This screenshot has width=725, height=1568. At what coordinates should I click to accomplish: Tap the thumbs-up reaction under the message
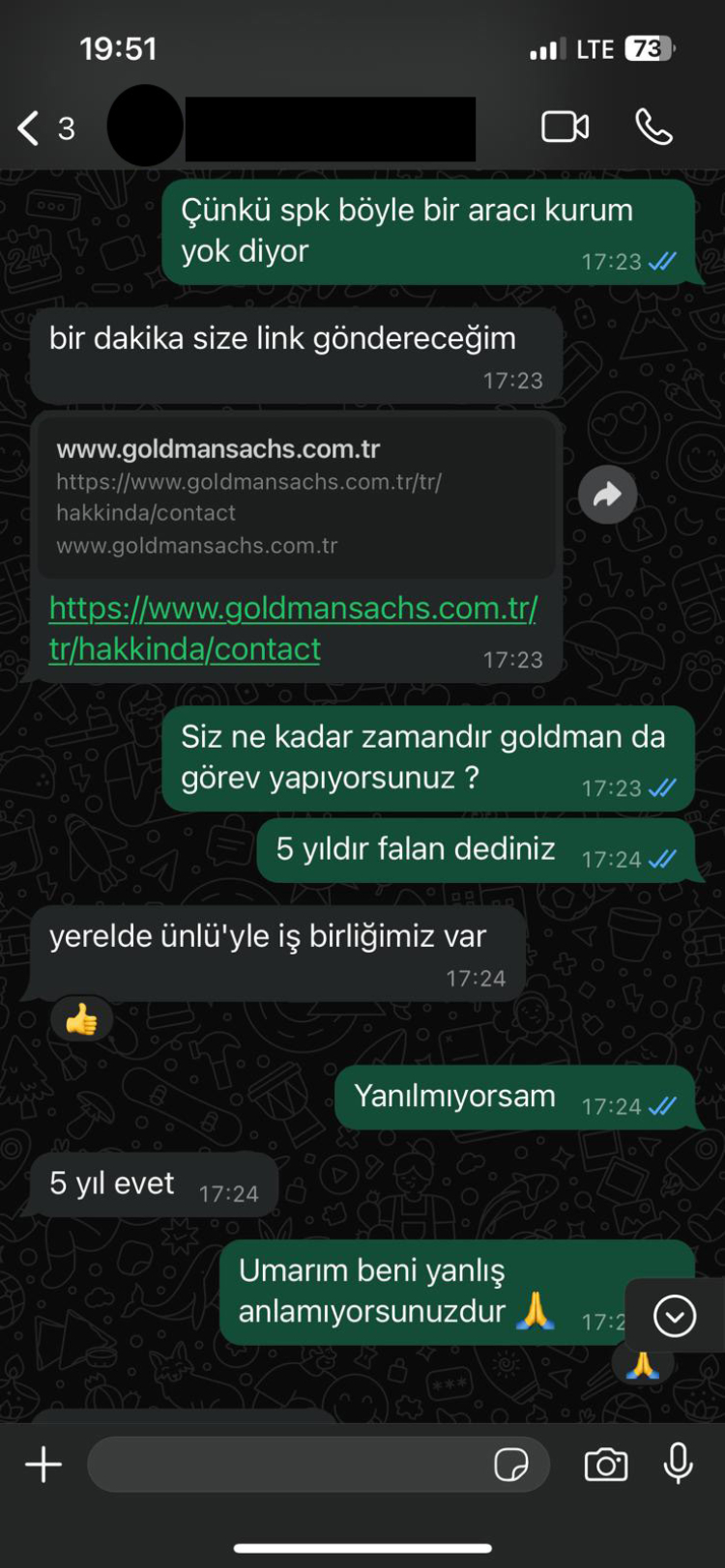(x=81, y=1019)
